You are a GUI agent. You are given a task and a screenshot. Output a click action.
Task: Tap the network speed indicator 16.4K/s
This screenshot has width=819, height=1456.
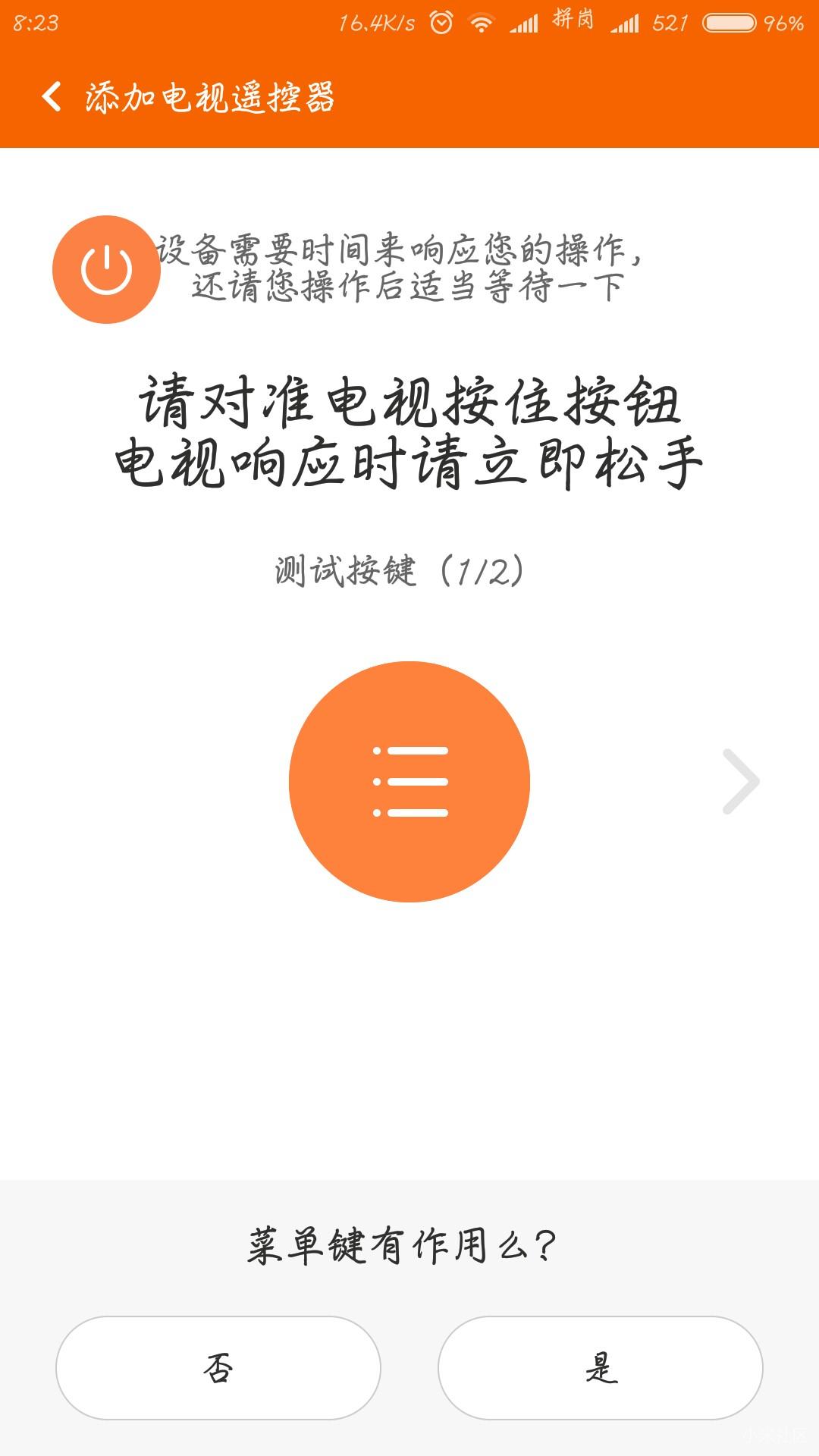pyautogui.click(x=378, y=20)
